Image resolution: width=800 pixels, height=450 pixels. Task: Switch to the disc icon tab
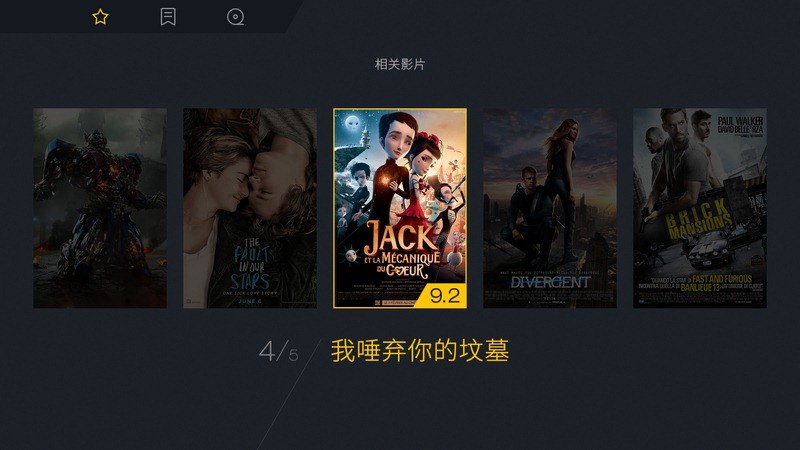235,17
